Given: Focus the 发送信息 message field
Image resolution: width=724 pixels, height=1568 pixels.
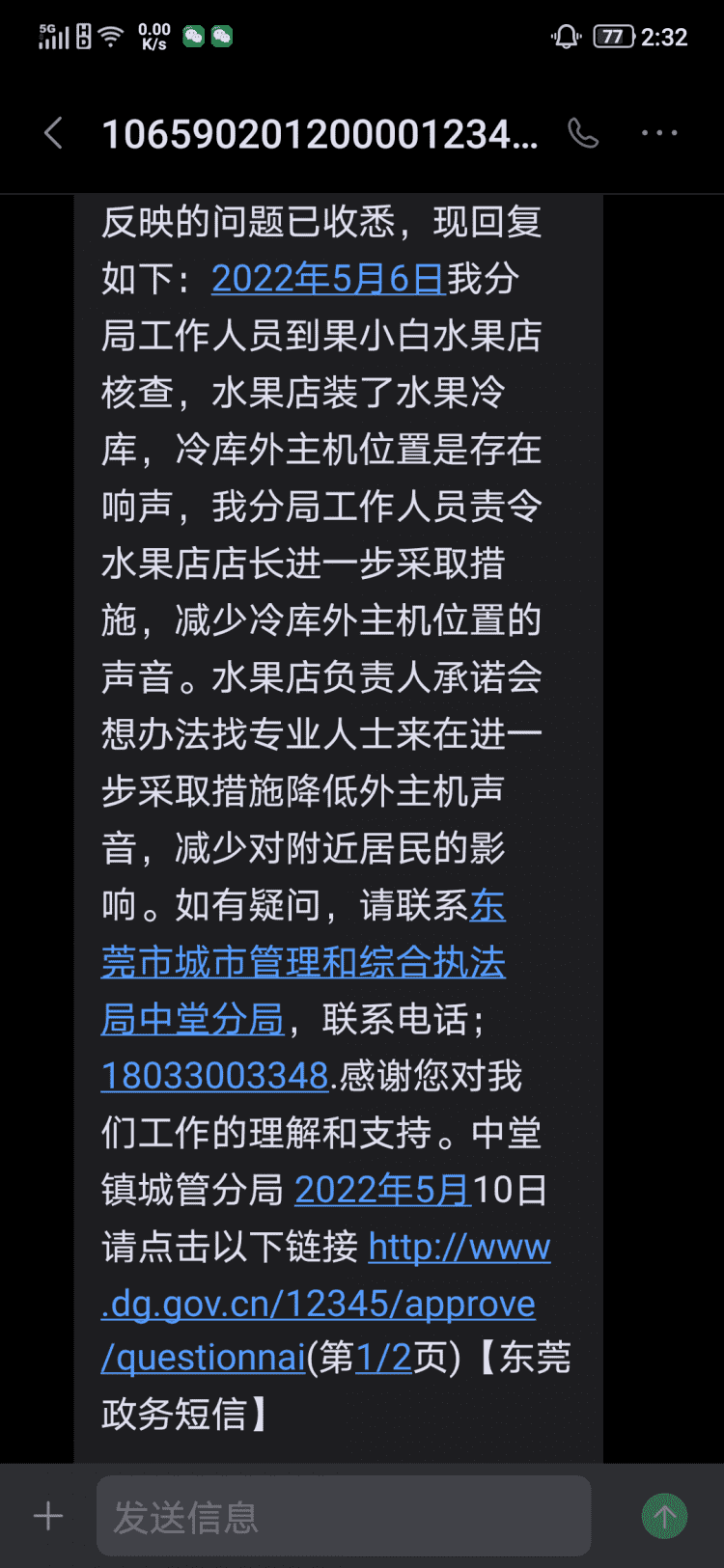Looking at the screenshot, I should coord(343,1516).
